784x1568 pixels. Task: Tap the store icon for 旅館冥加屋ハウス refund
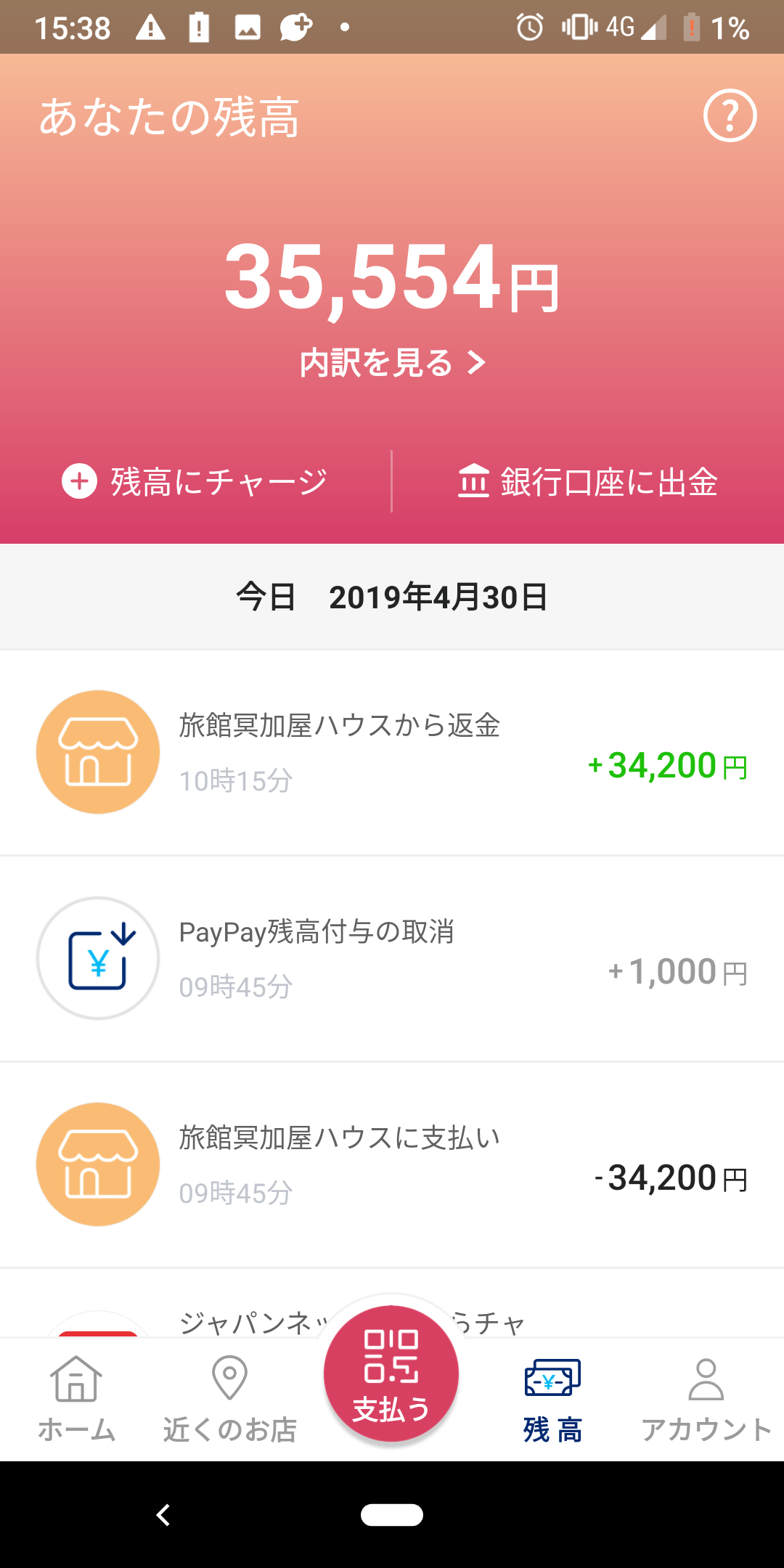[97, 751]
